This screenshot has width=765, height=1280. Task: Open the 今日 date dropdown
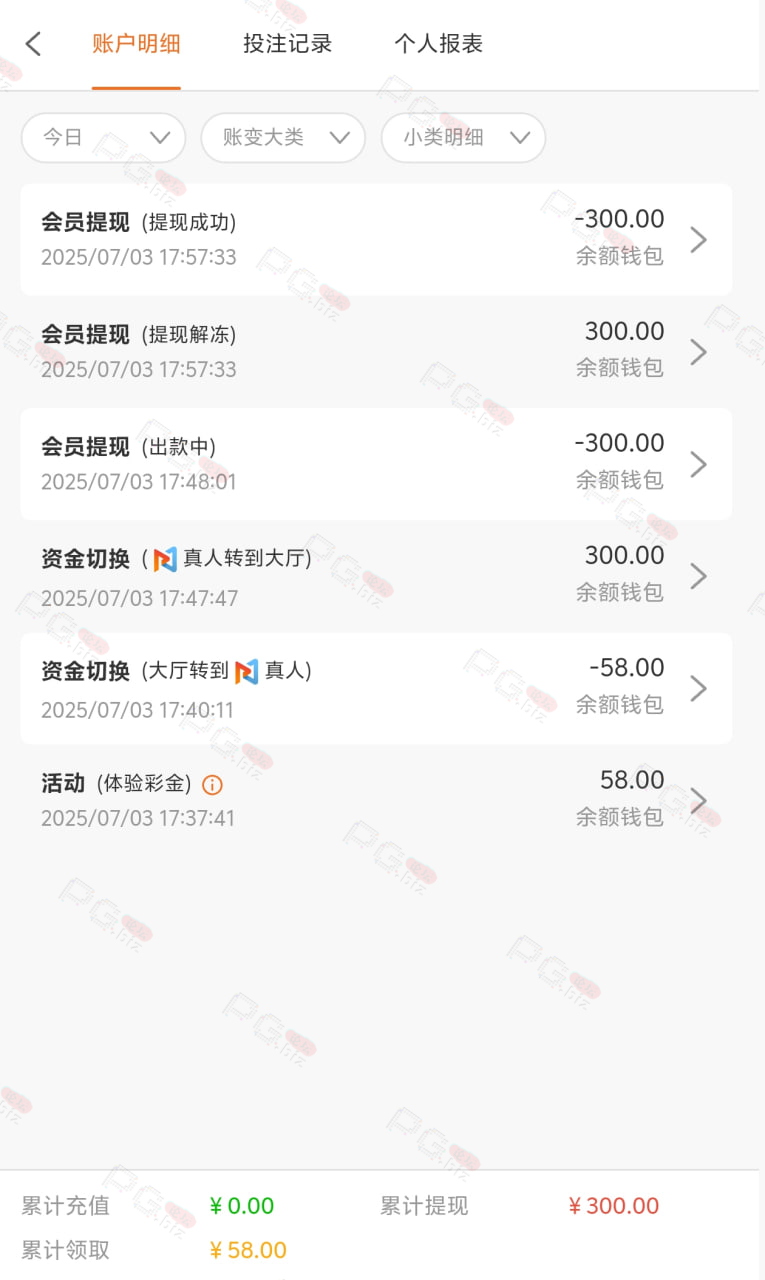pyautogui.click(x=103, y=138)
